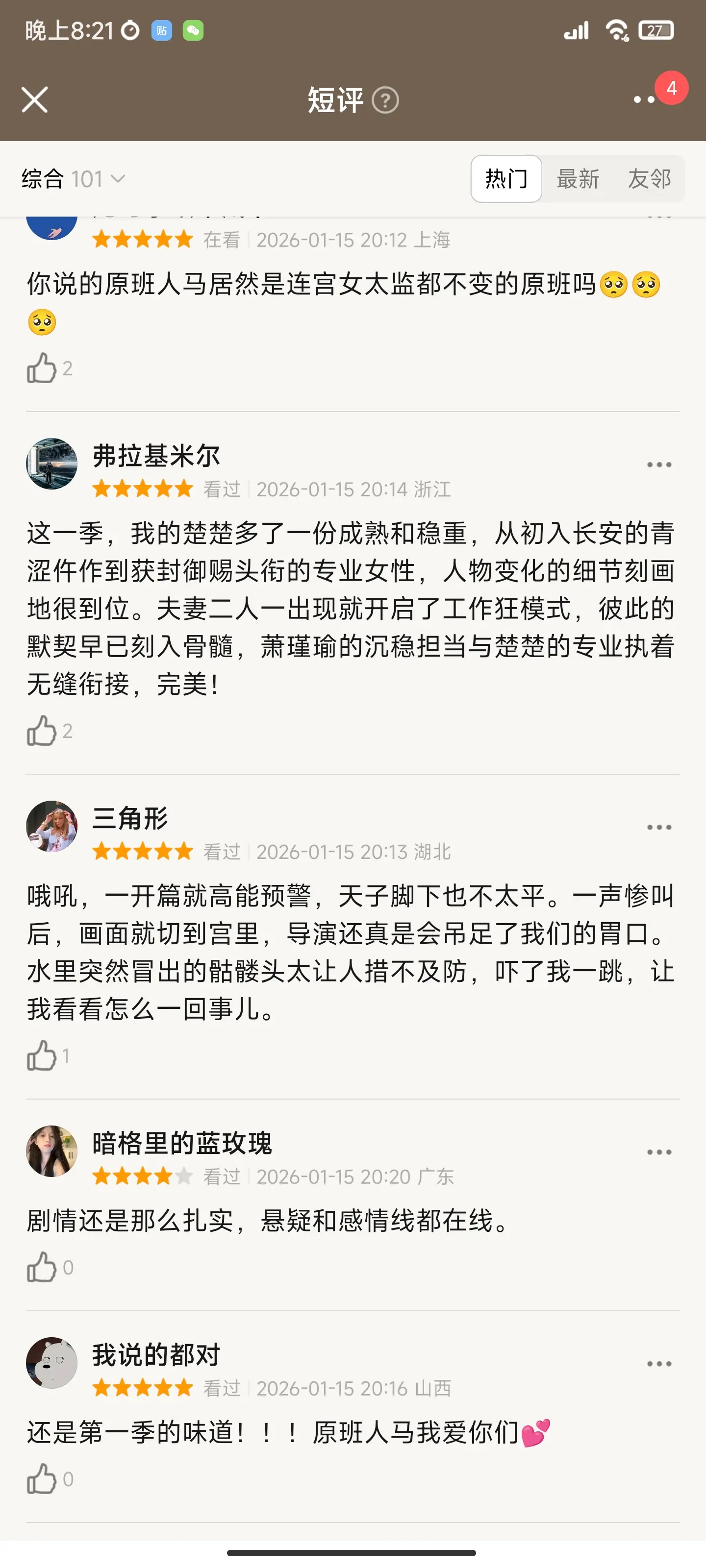The width and height of the screenshot is (706, 1568).
Task: Open the help icon beside 短评
Action: click(385, 100)
